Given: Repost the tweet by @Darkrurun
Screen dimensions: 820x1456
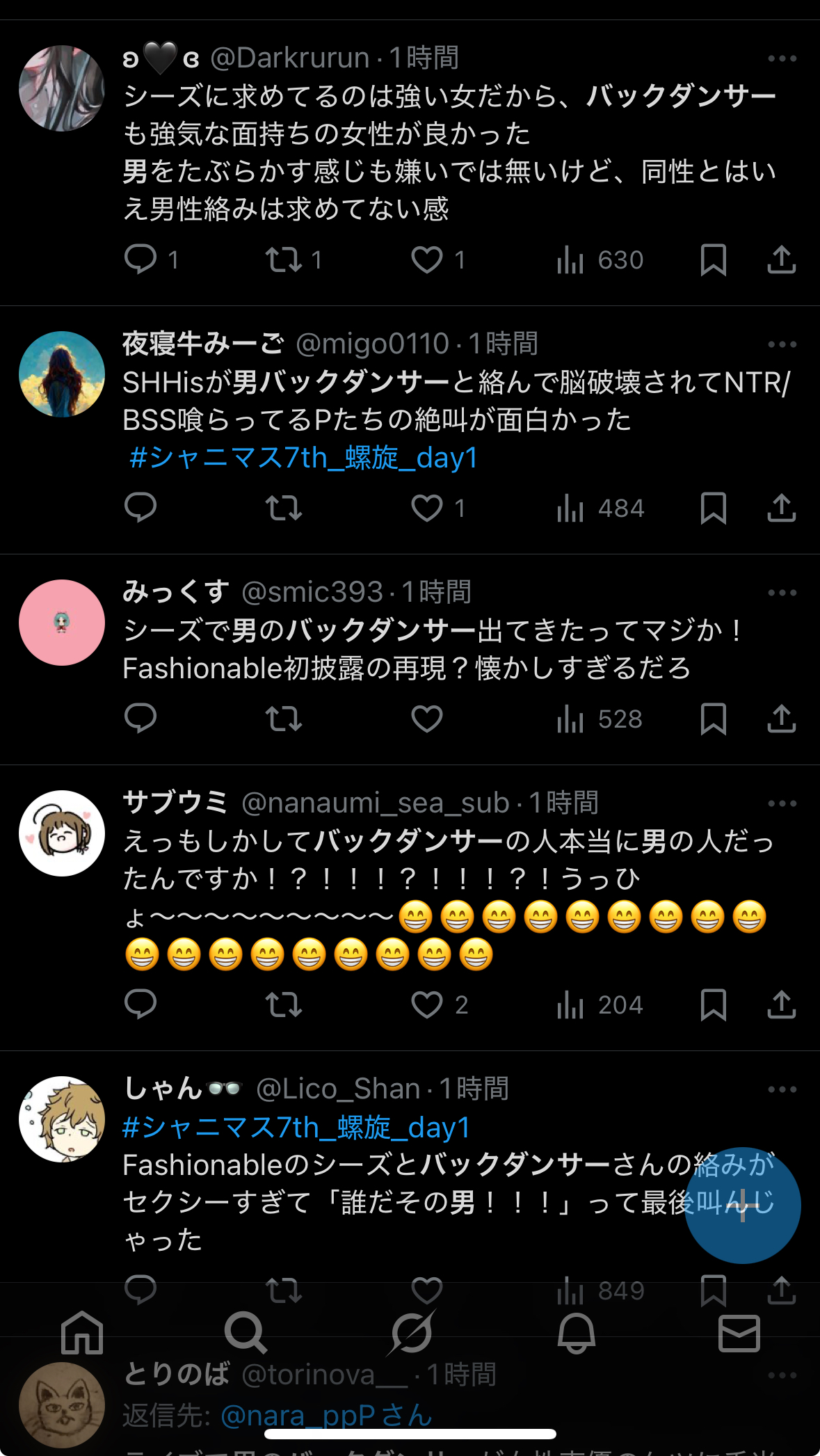Looking at the screenshot, I should 284,259.
